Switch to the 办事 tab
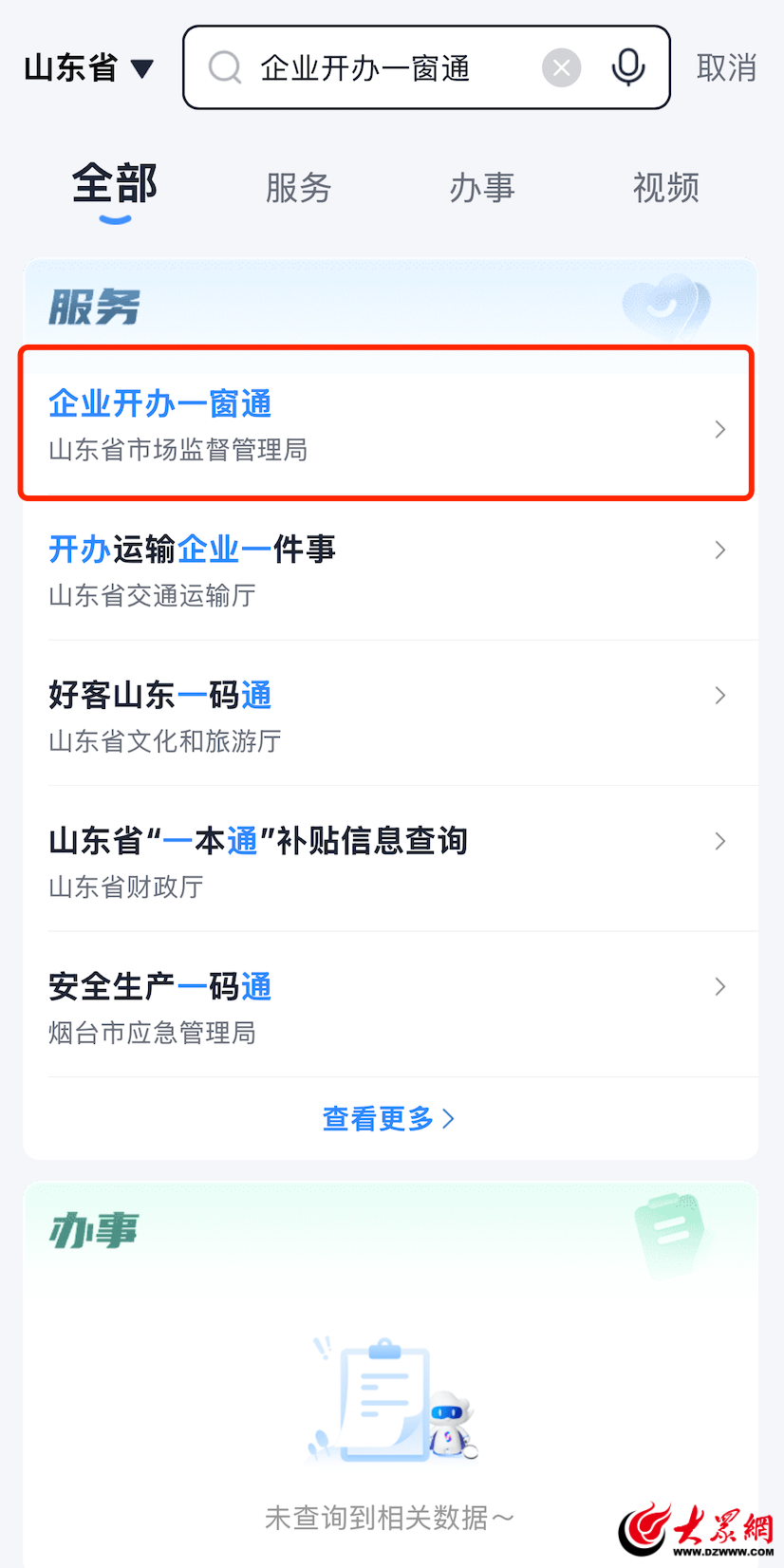784x1568 pixels. (x=481, y=188)
